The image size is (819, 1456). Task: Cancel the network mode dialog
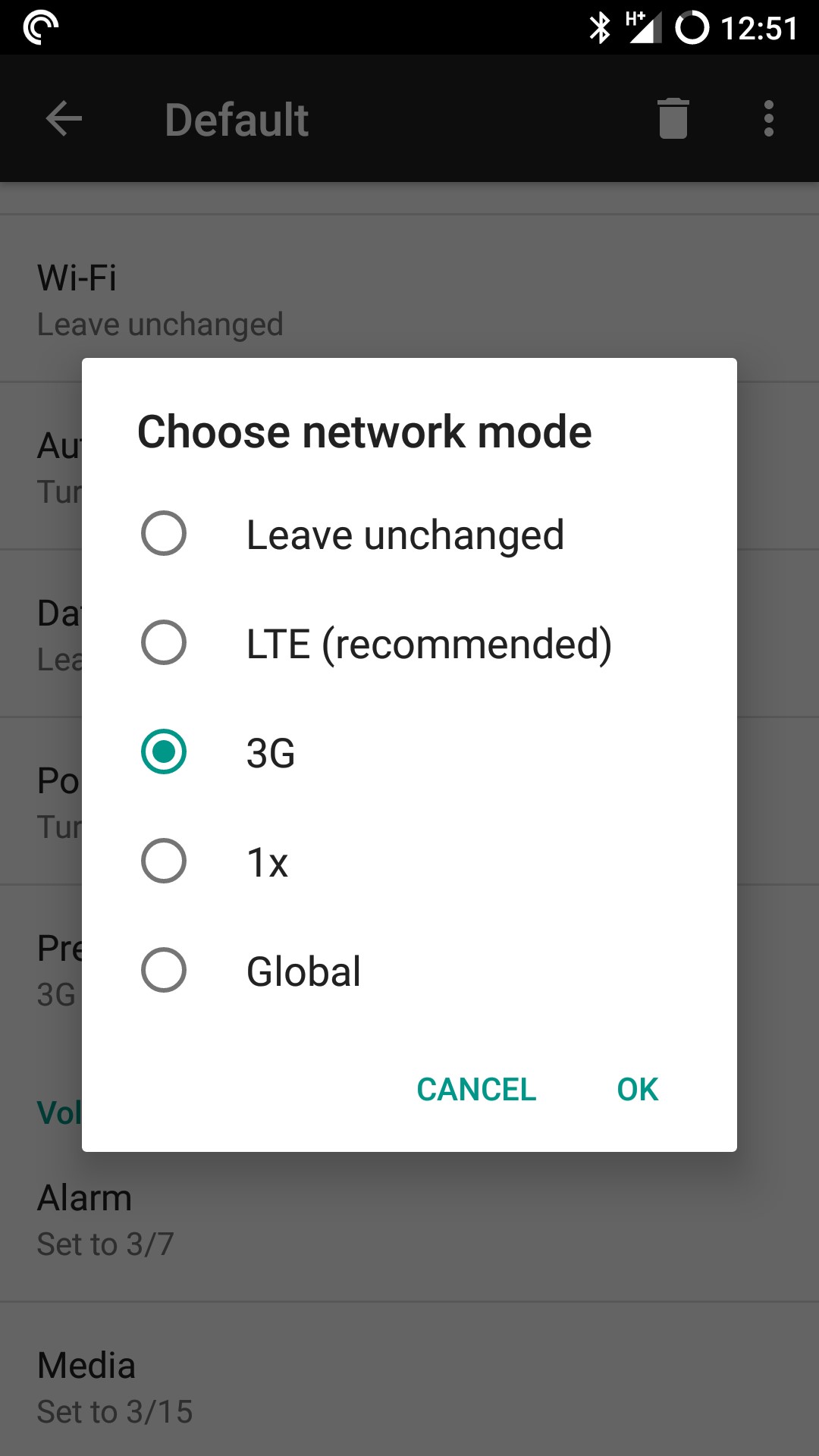[x=476, y=1090]
